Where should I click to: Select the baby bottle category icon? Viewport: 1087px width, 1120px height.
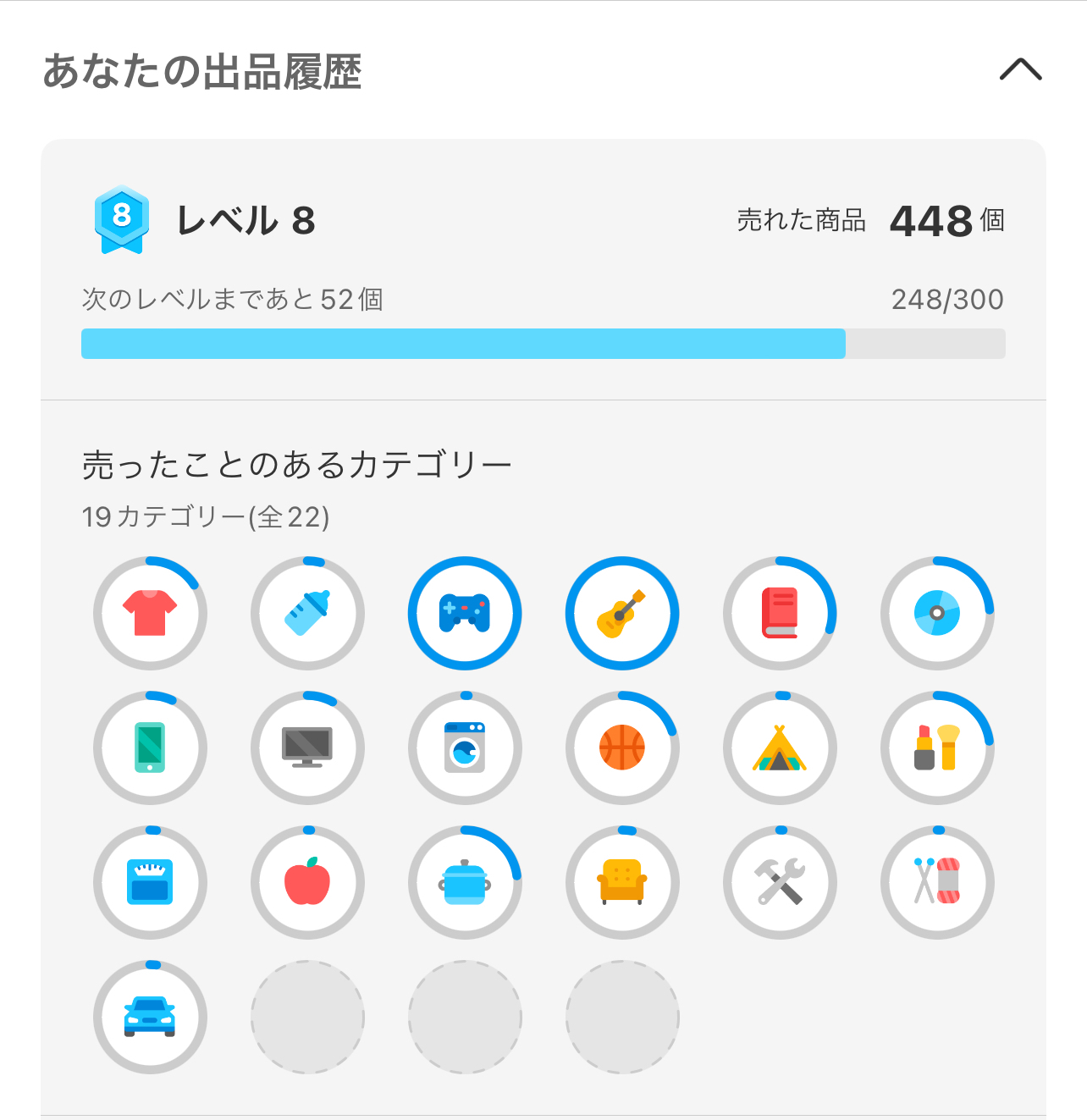coord(307,613)
